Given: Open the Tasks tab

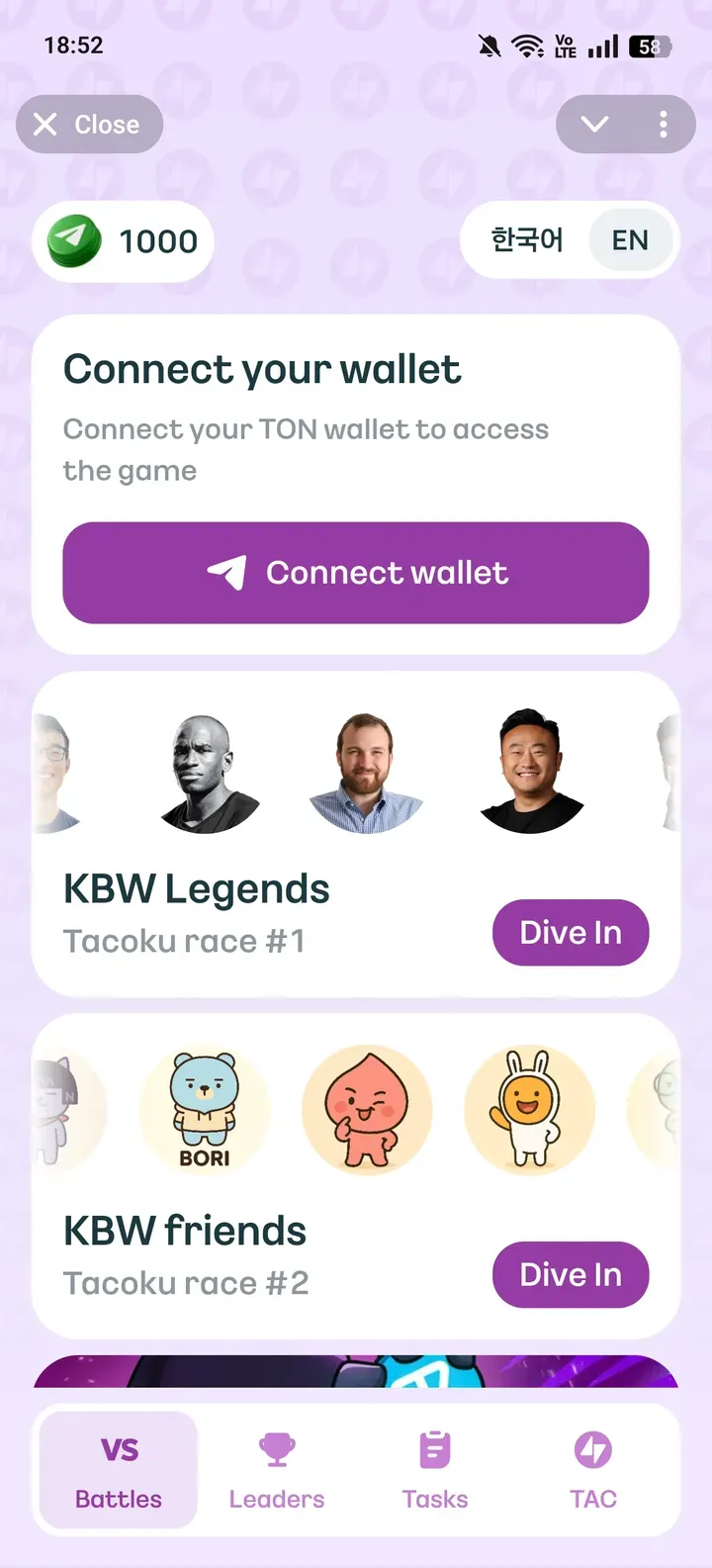Looking at the screenshot, I should click(x=435, y=1471).
